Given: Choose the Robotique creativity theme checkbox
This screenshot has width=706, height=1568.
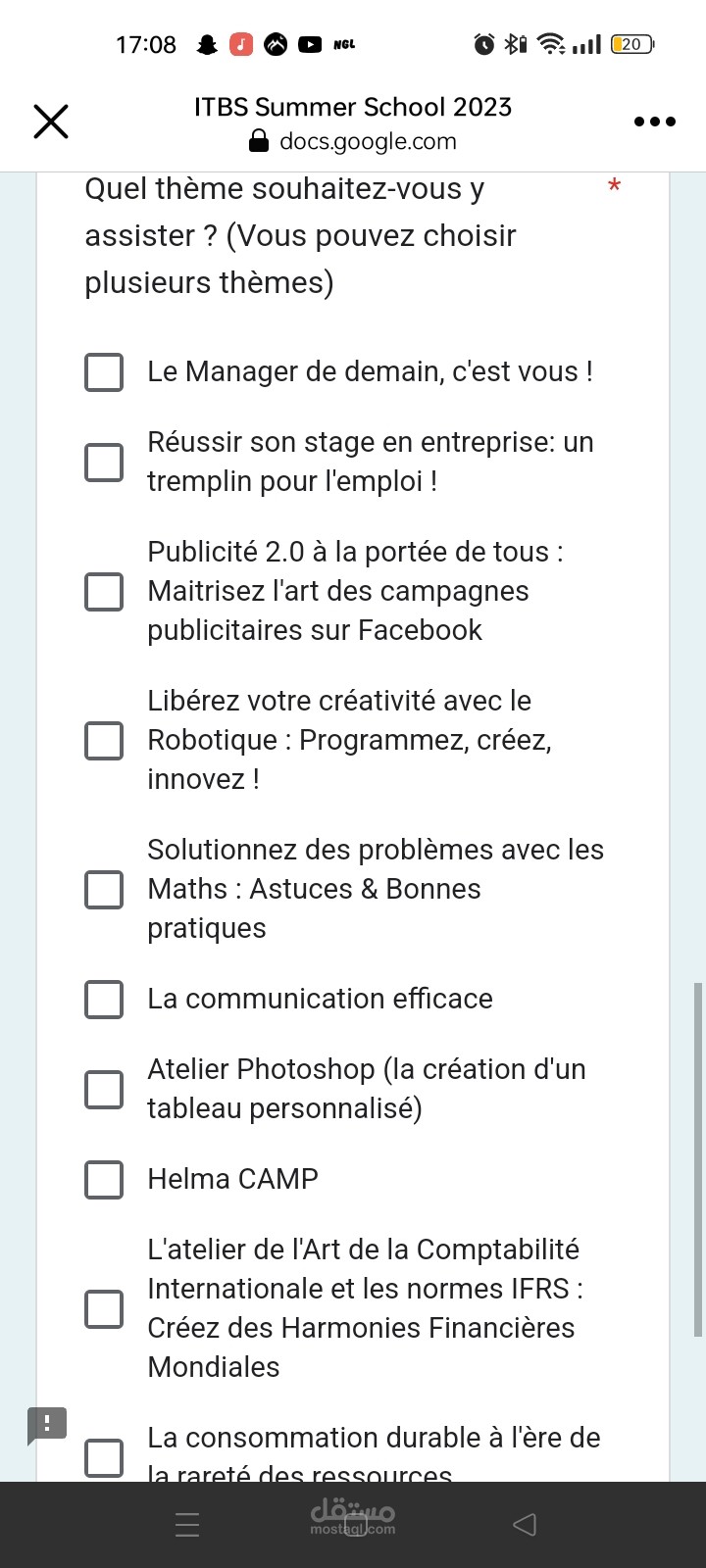Looking at the screenshot, I should [104, 741].
